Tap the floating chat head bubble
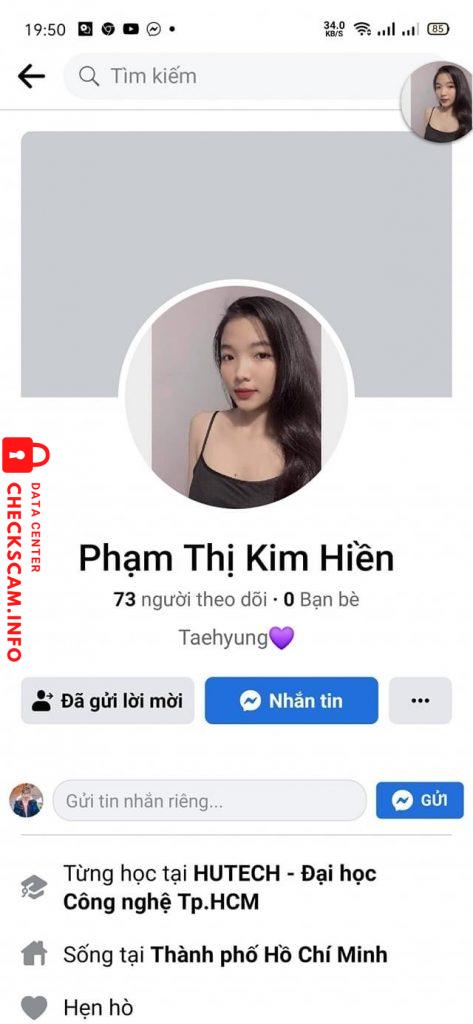The image size is (473, 1024). tap(437, 102)
